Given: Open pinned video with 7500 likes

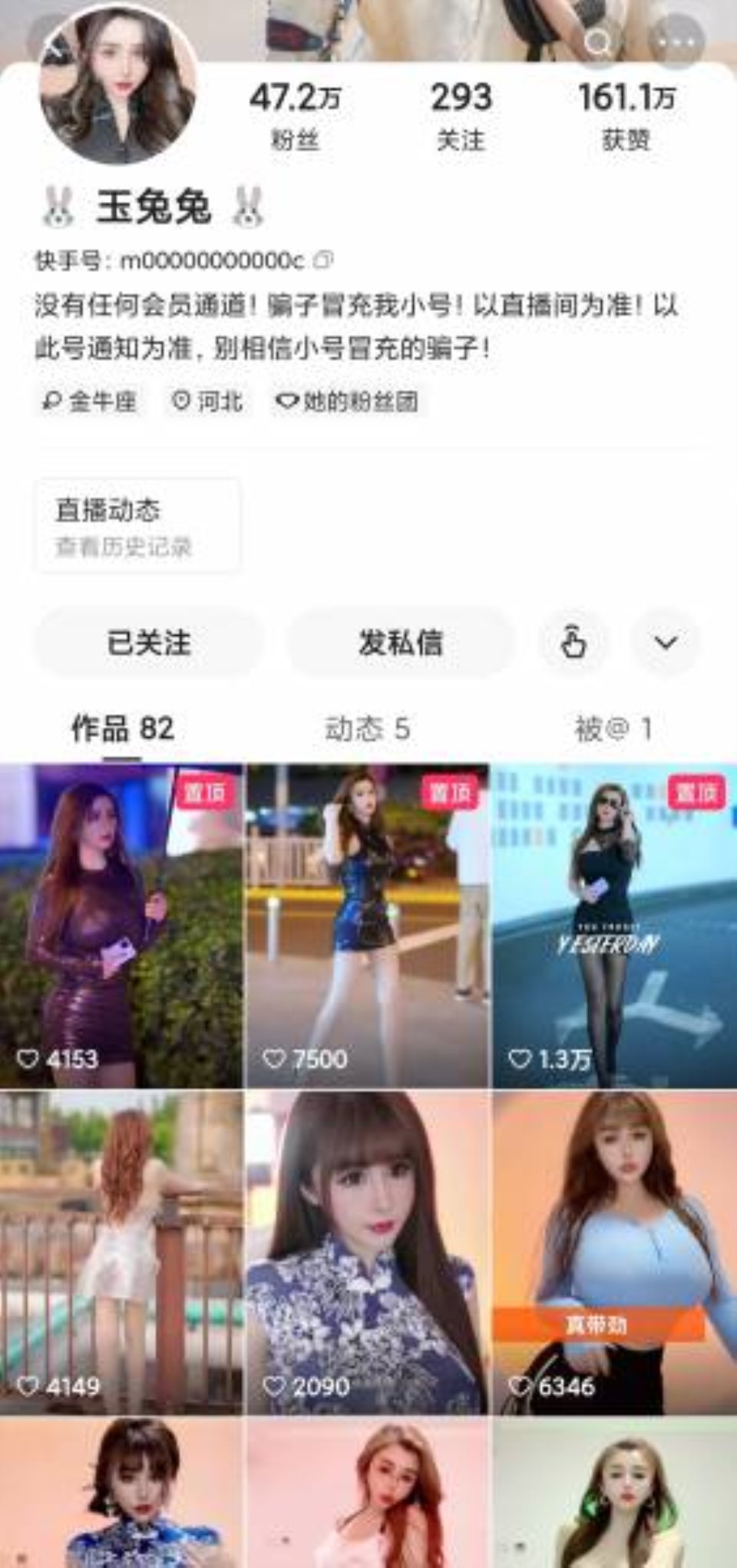Looking at the screenshot, I should [x=367, y=925].
